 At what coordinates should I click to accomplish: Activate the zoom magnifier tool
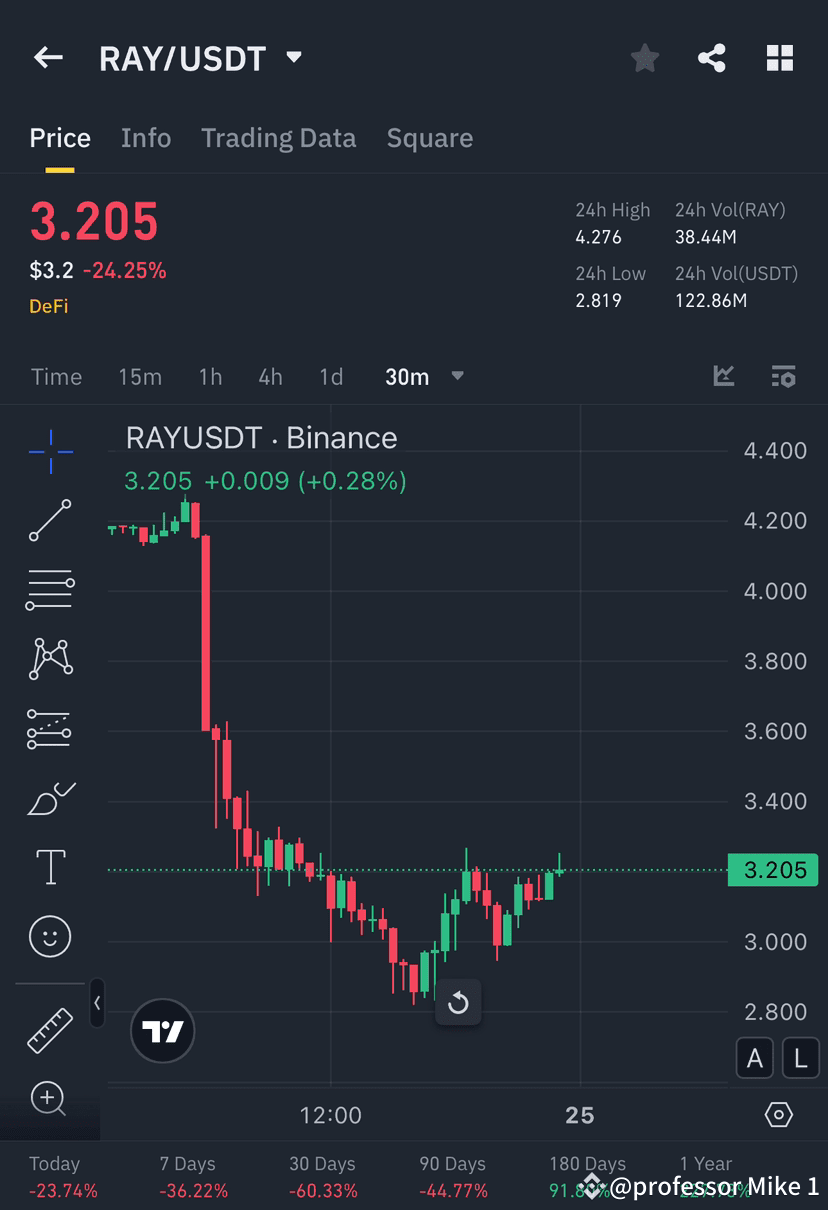(50, 1099)
